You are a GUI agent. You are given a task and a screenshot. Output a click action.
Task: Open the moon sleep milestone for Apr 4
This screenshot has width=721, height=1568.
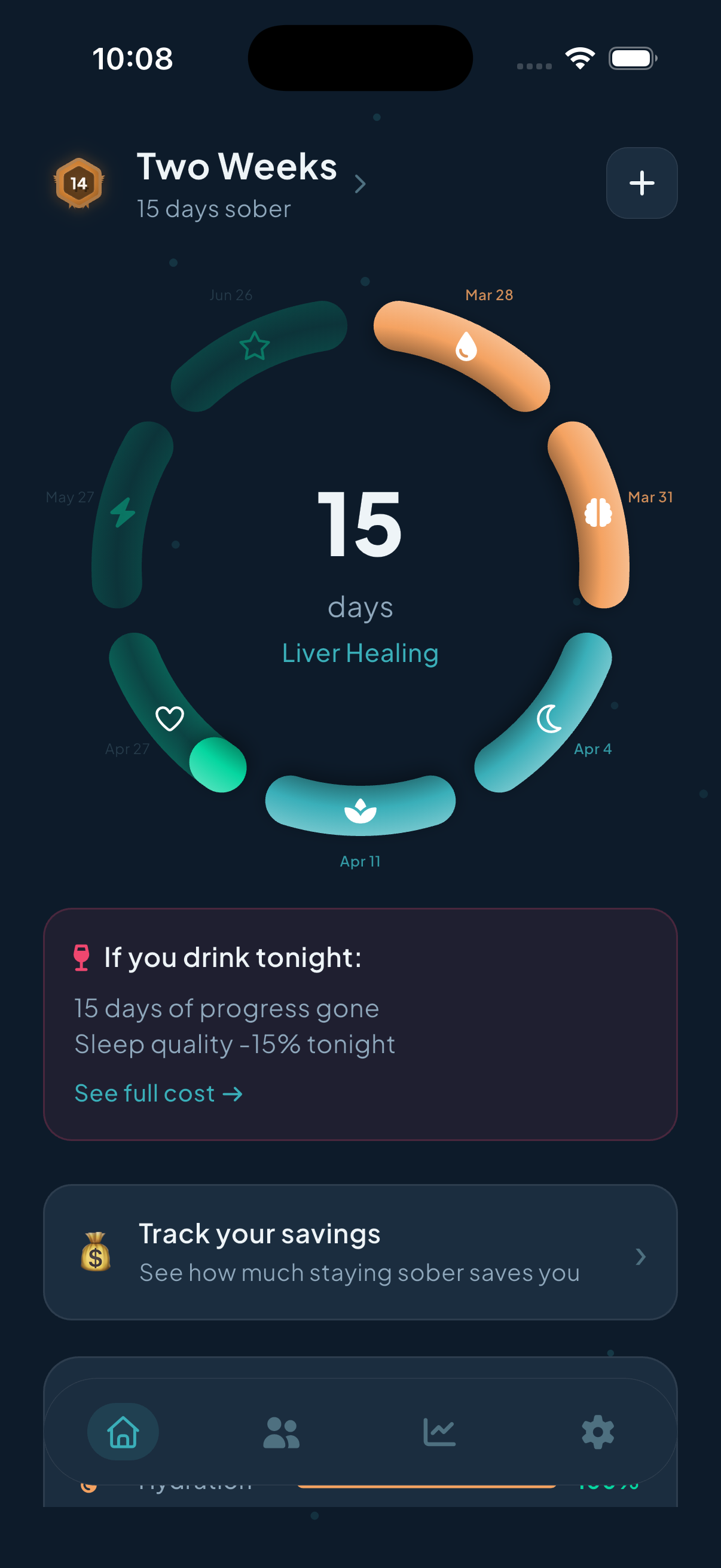[x=549, y=719]
